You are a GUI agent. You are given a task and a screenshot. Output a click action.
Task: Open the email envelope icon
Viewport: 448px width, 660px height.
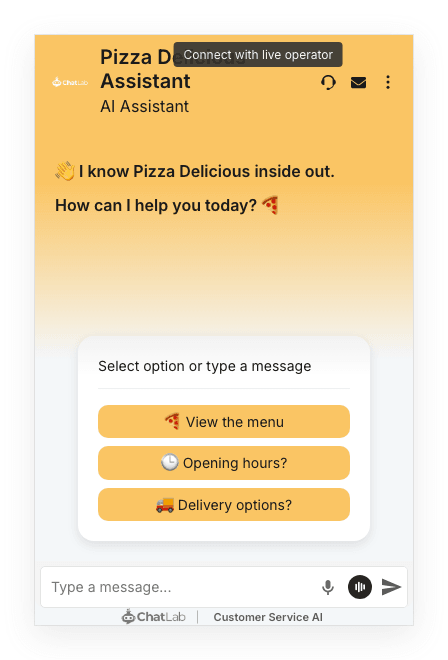(x=358, y=82)
